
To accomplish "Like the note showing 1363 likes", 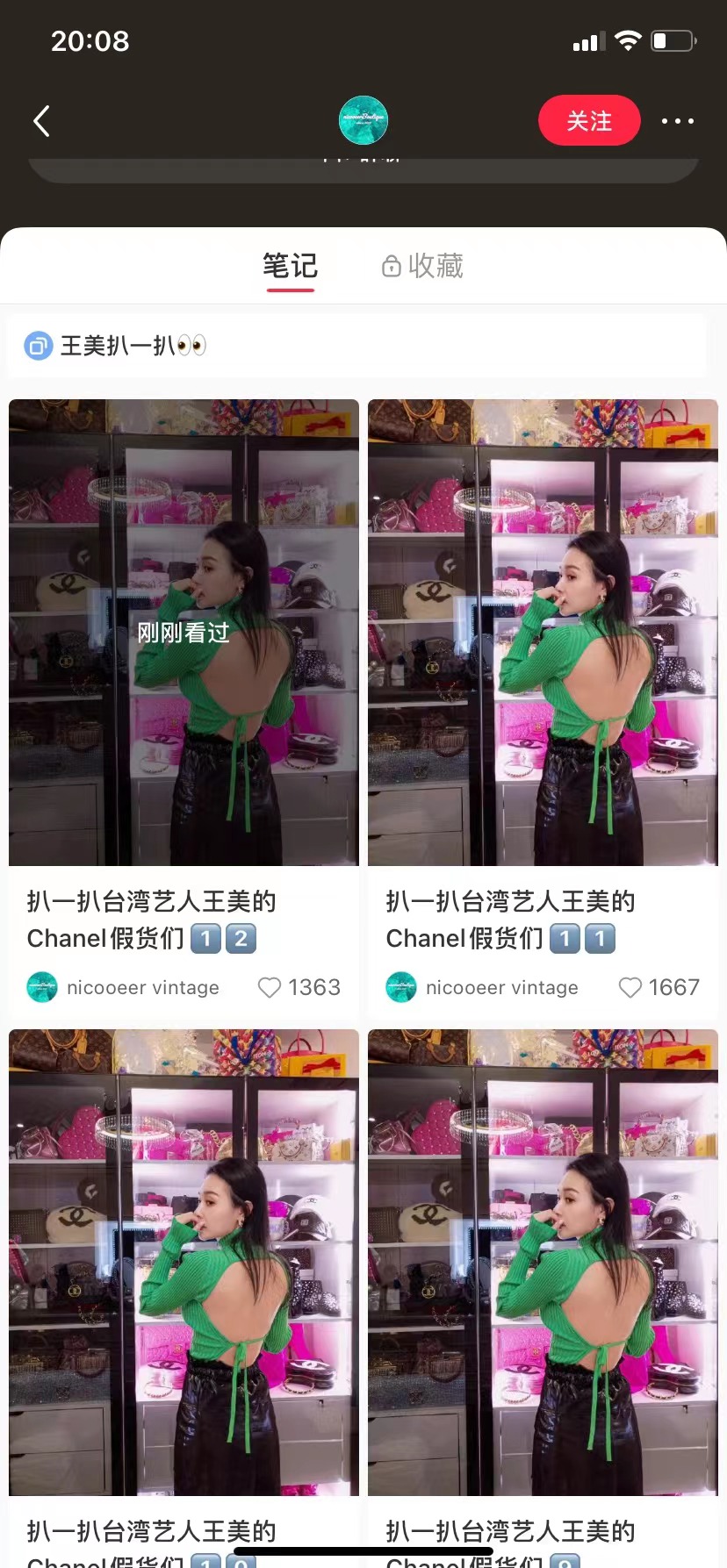I will (270, 988).
